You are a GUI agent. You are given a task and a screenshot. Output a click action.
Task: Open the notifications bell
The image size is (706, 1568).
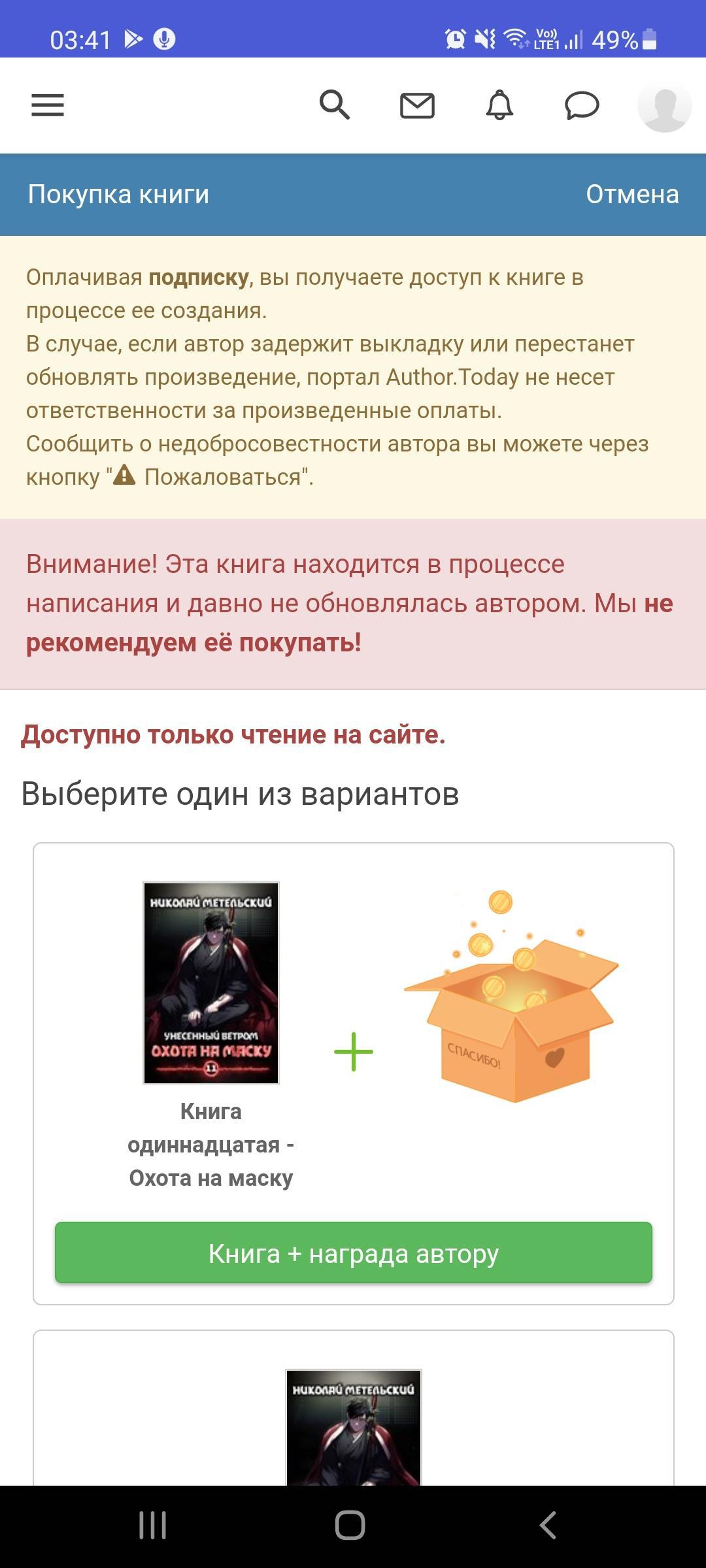click(x=499, y=105)
